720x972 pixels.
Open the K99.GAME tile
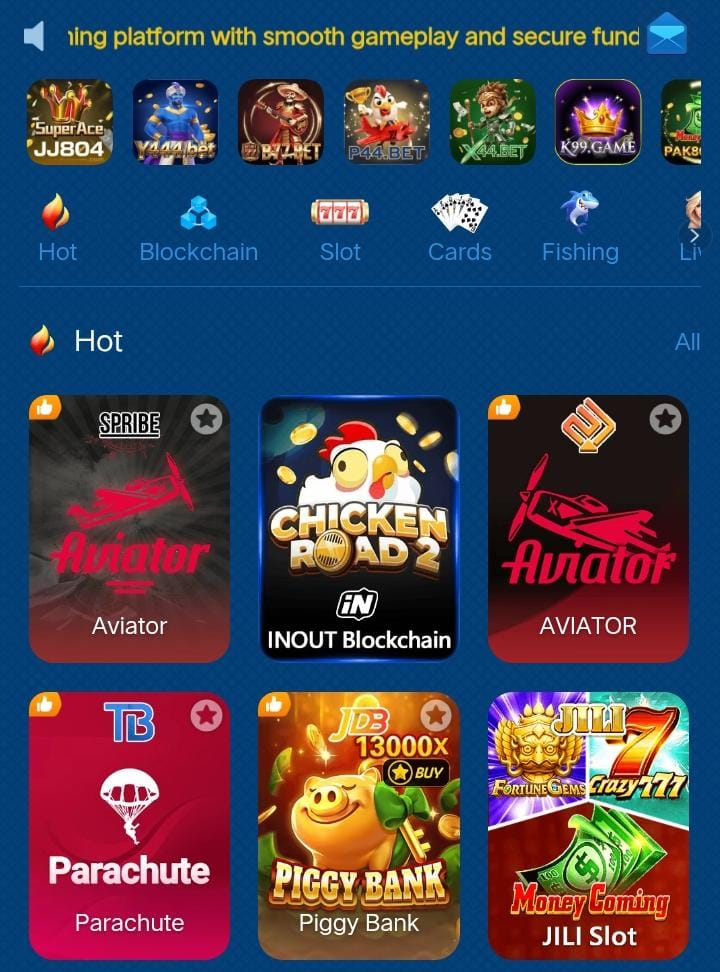[x=597, y=122]
